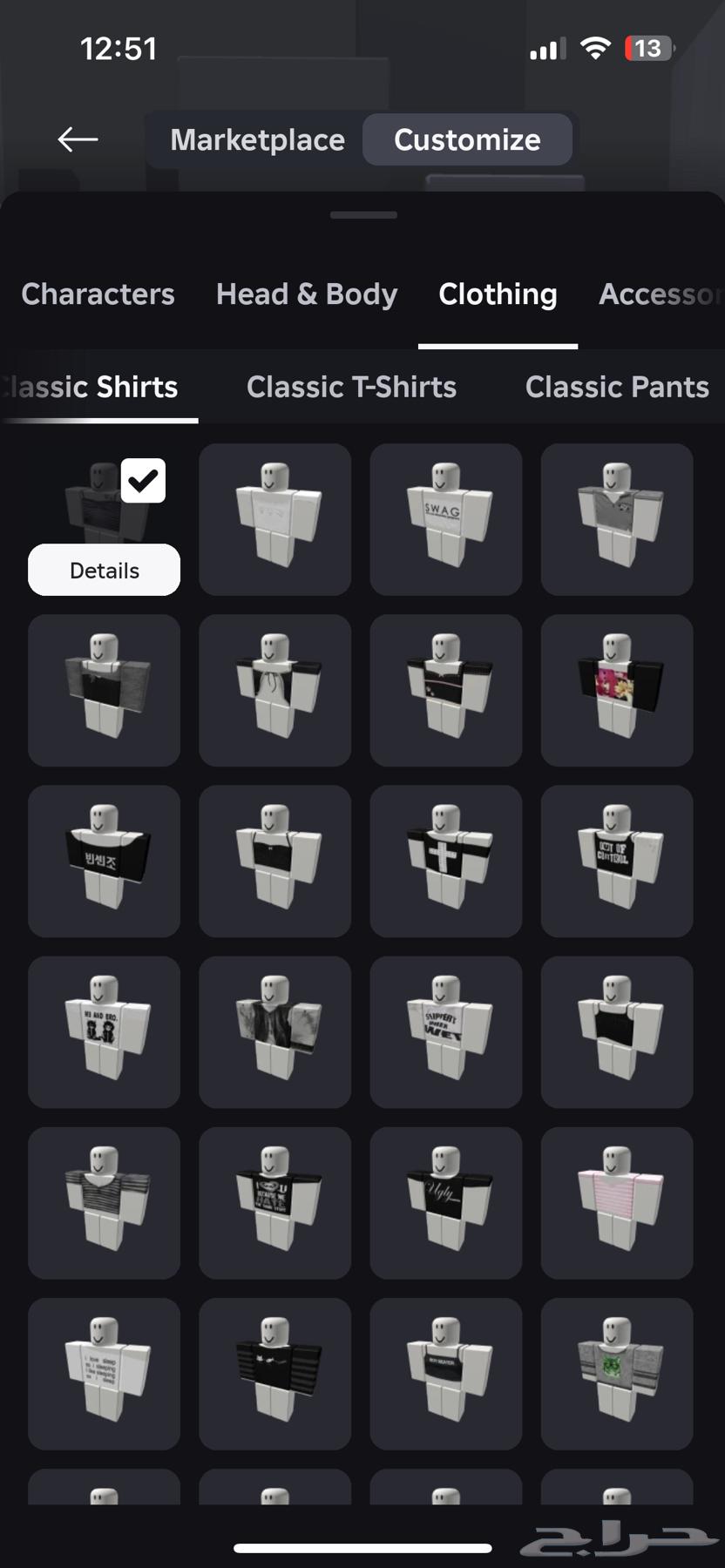This screenshot has width=725, height=1568.
Task: Select the Customize tab
Action: [467, 139]
